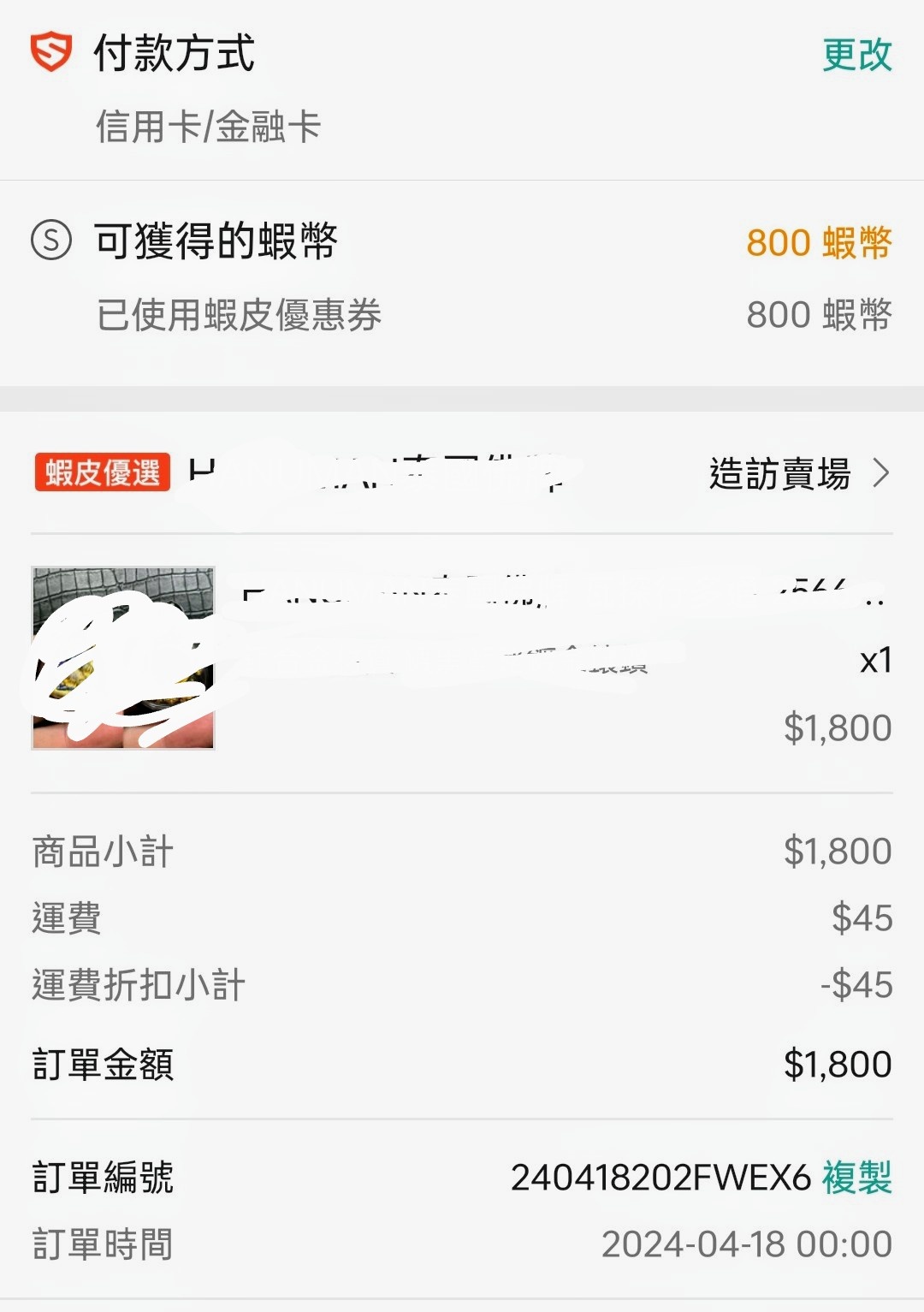This screenshot has width=924, height=1312.
Task: Tap 更改 to change payment method
Action: tap(856, 55)
